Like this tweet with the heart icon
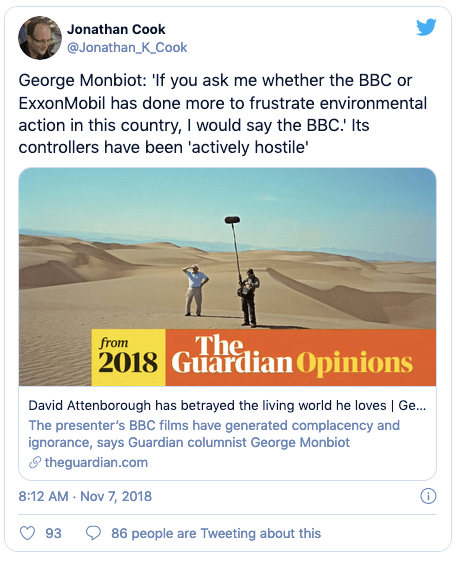Screen dimensions: 460x561 point(27,533)
